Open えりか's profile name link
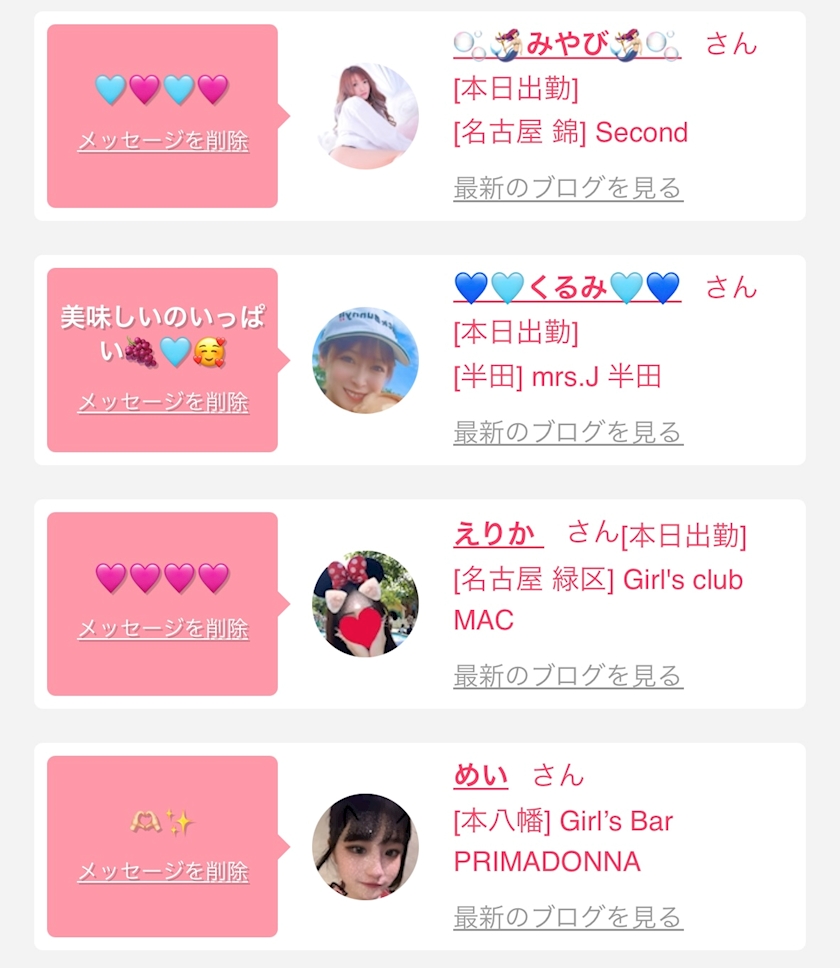The width and height of the screenshot is (840, 968). coord(497,533)
